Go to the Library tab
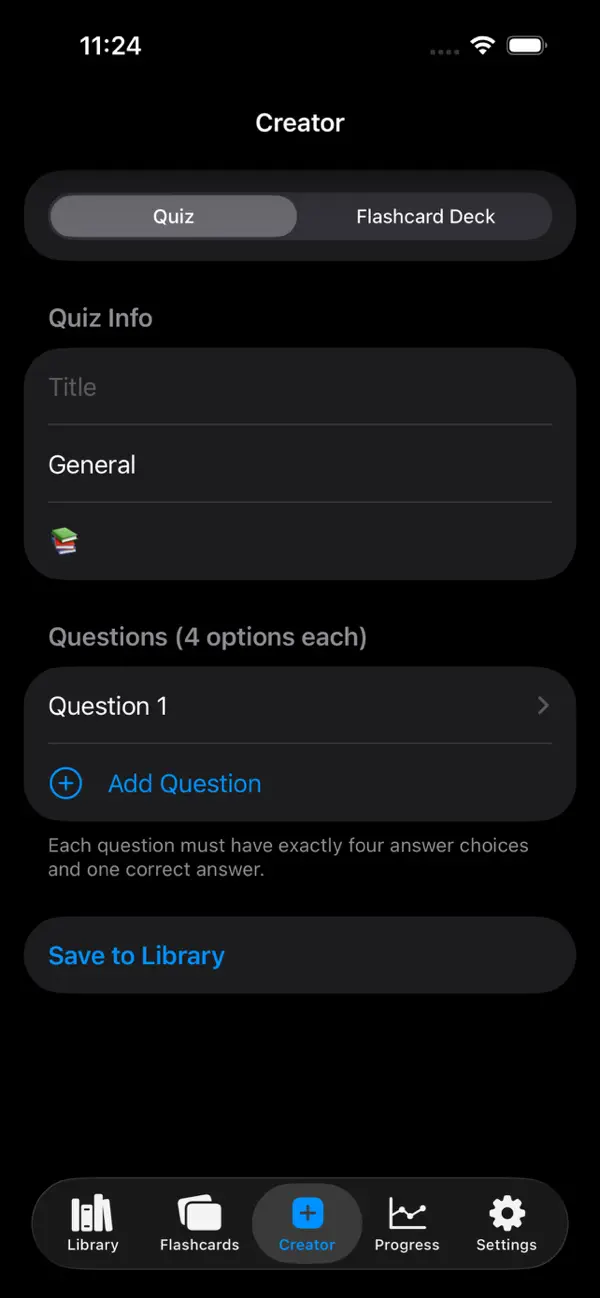This screenshot has height=1298, width=600. 93,1224
